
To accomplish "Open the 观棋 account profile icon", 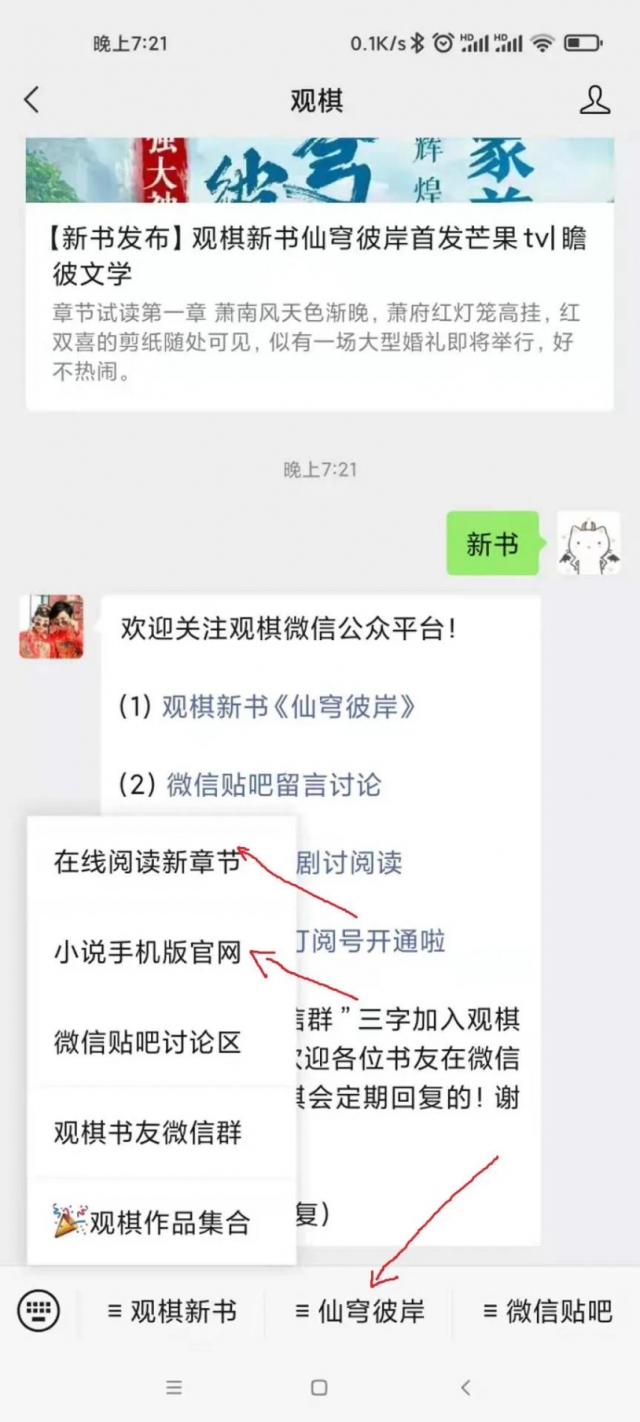I will click(595, 100).
